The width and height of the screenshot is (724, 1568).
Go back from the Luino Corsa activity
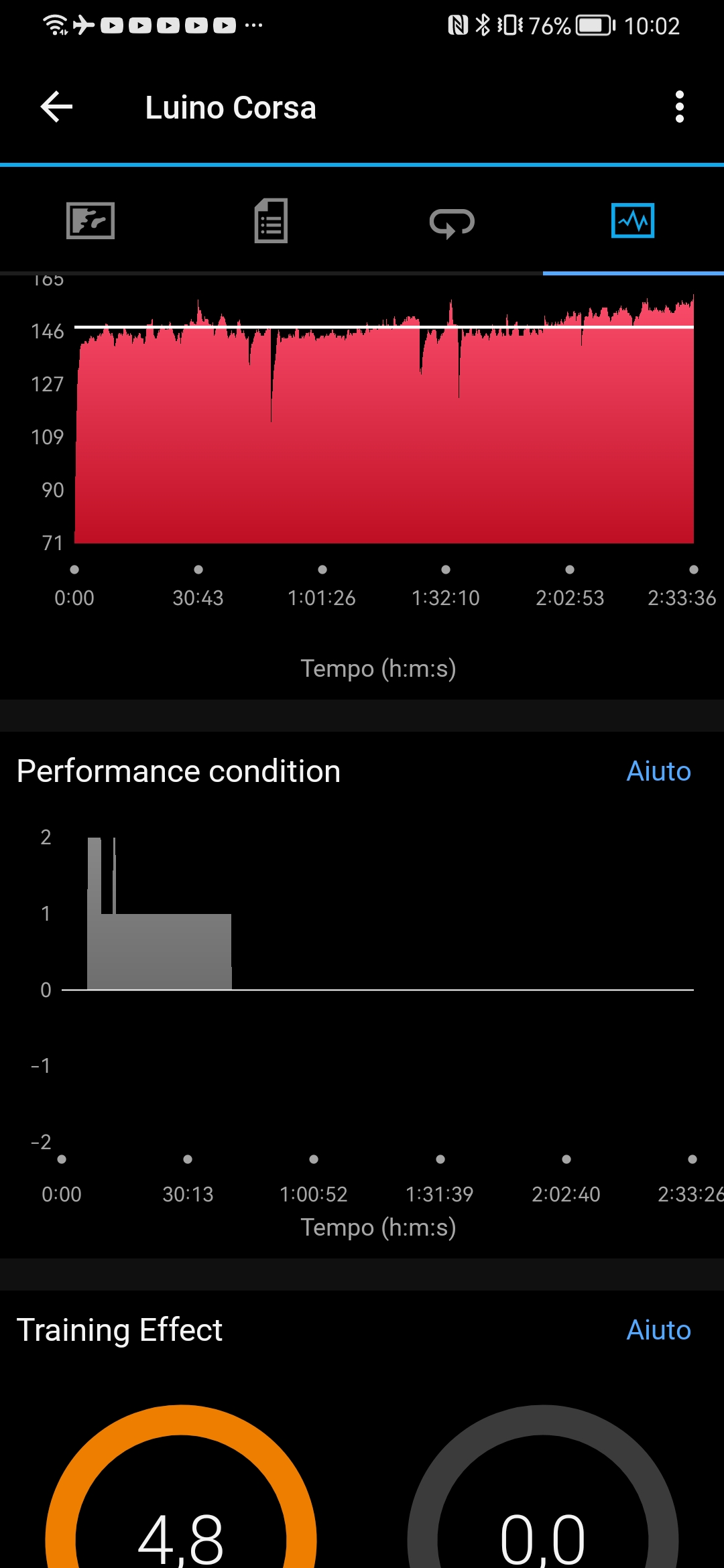56,107
